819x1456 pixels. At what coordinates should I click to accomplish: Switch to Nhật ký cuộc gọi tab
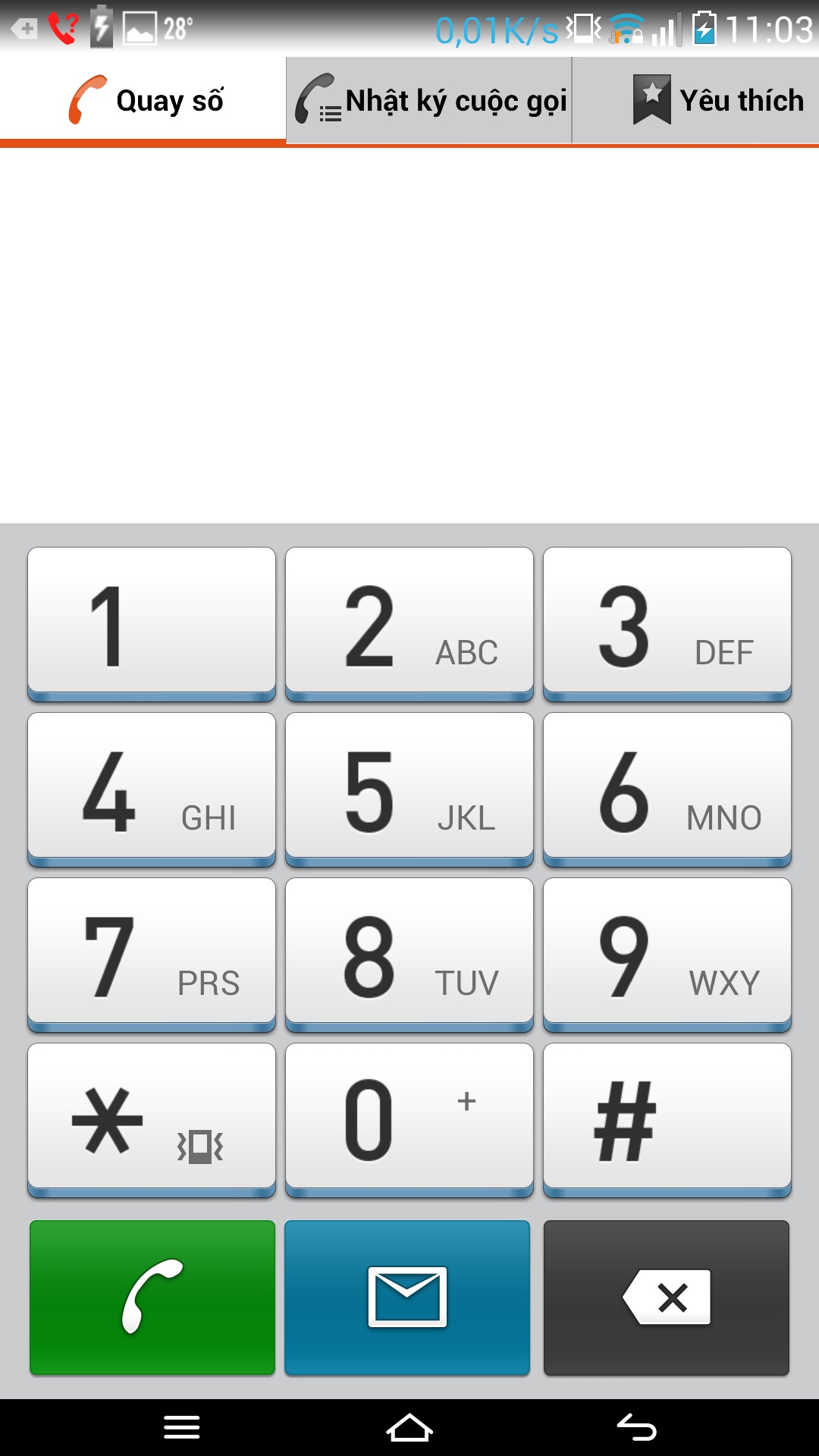click(x=429, y=100)
